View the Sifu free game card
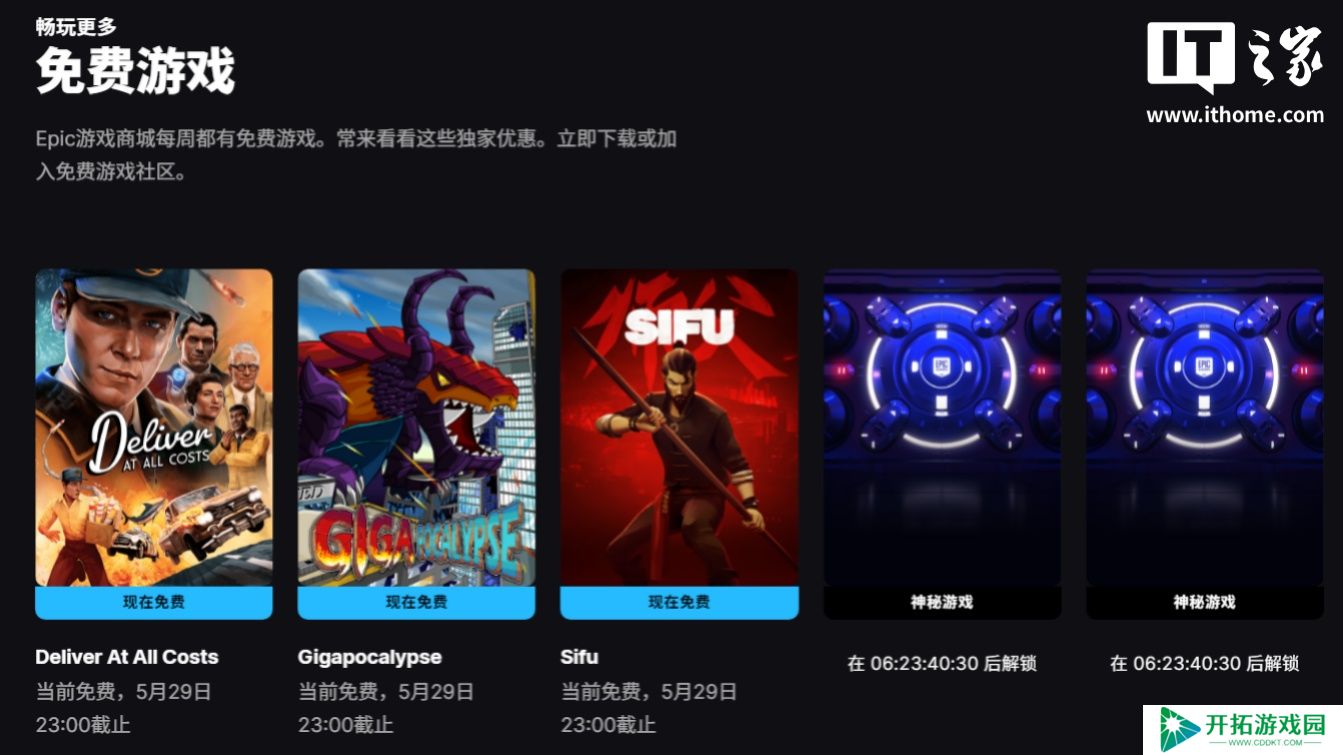Viewport: 1343px width, 755px height. 679,427
